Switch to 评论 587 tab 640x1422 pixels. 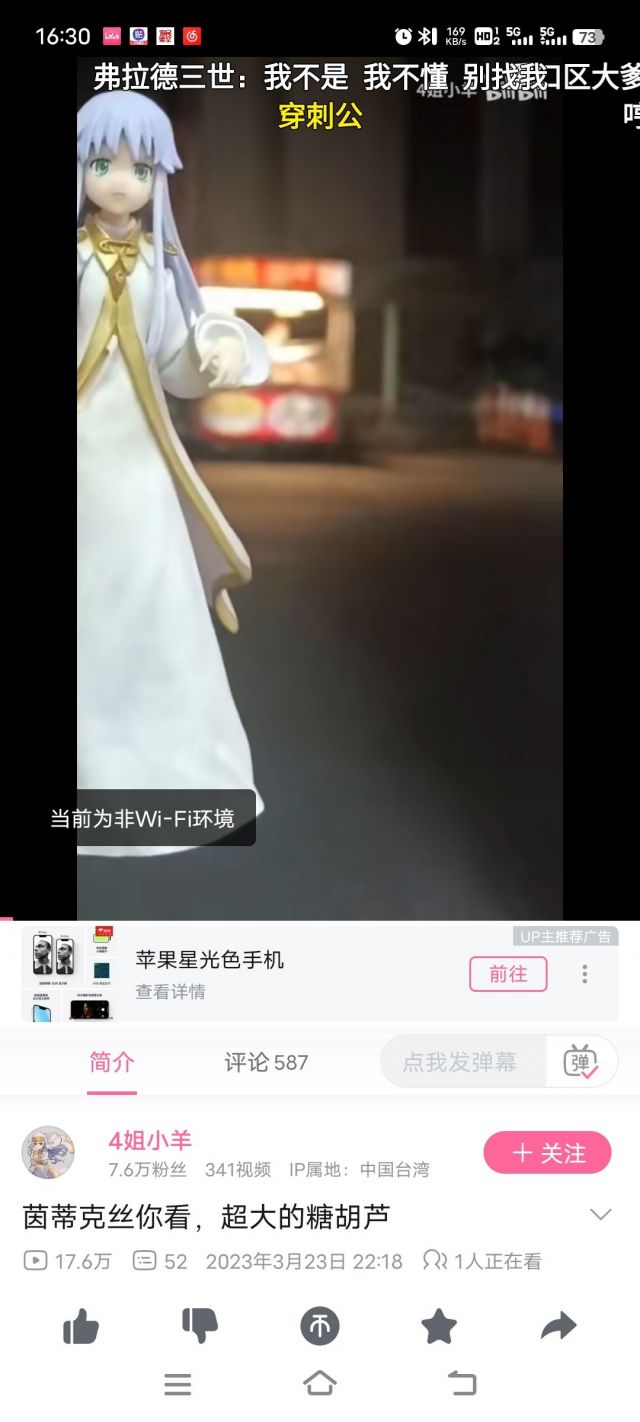click(266, 1062)
